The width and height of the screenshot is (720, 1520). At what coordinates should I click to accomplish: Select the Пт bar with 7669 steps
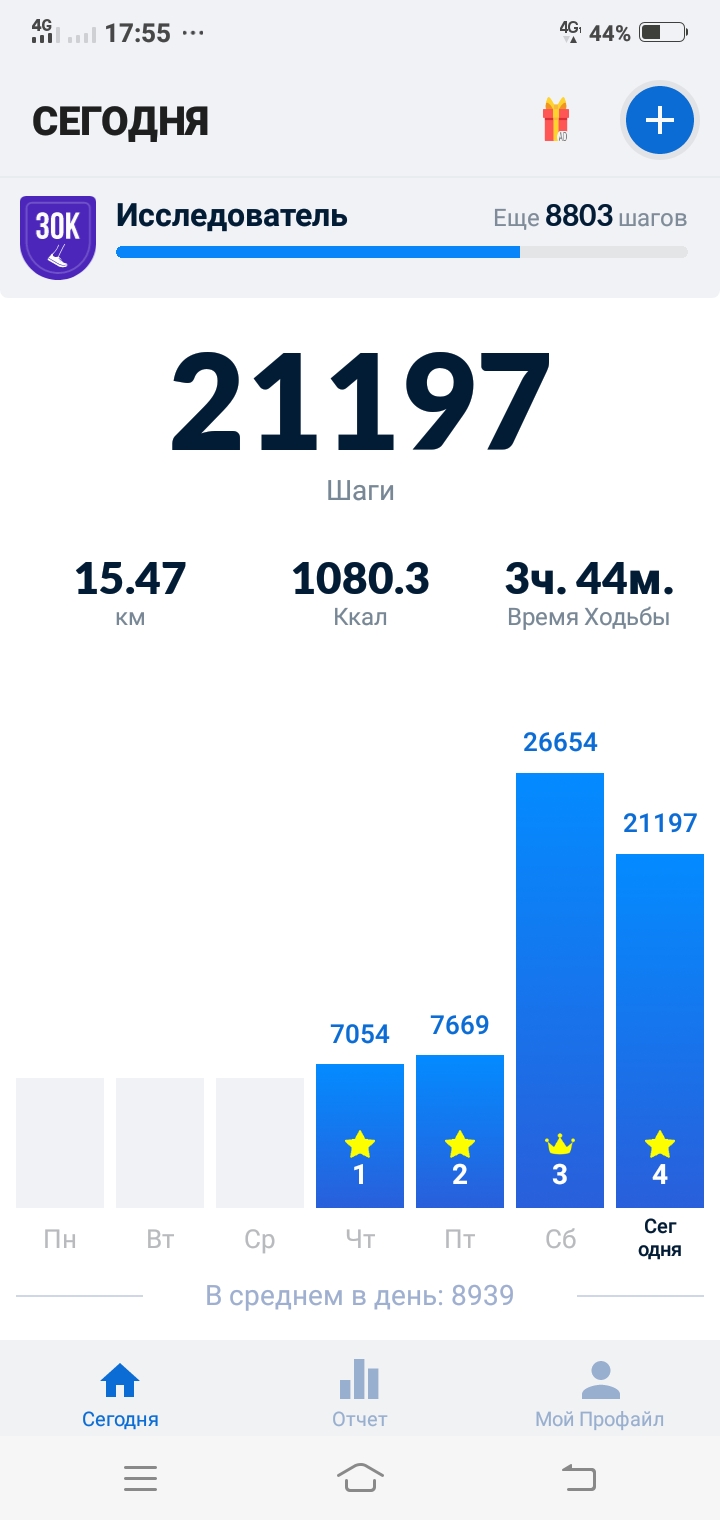460,1130
